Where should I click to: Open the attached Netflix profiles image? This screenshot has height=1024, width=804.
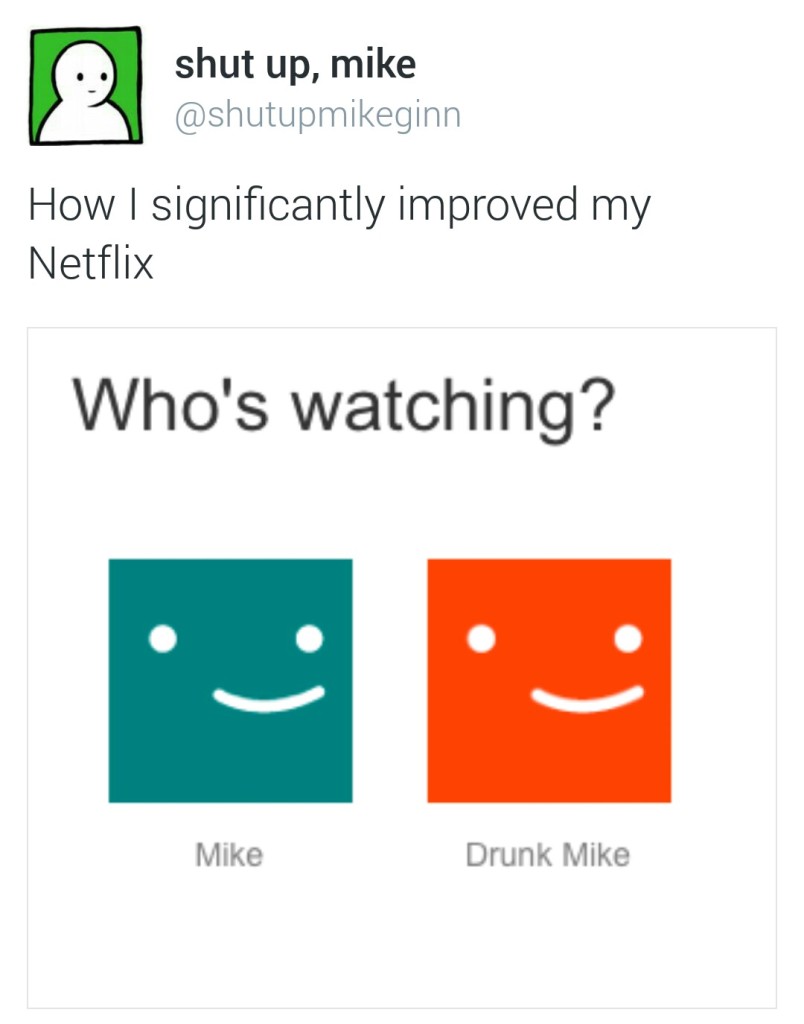tap(401, 667)
